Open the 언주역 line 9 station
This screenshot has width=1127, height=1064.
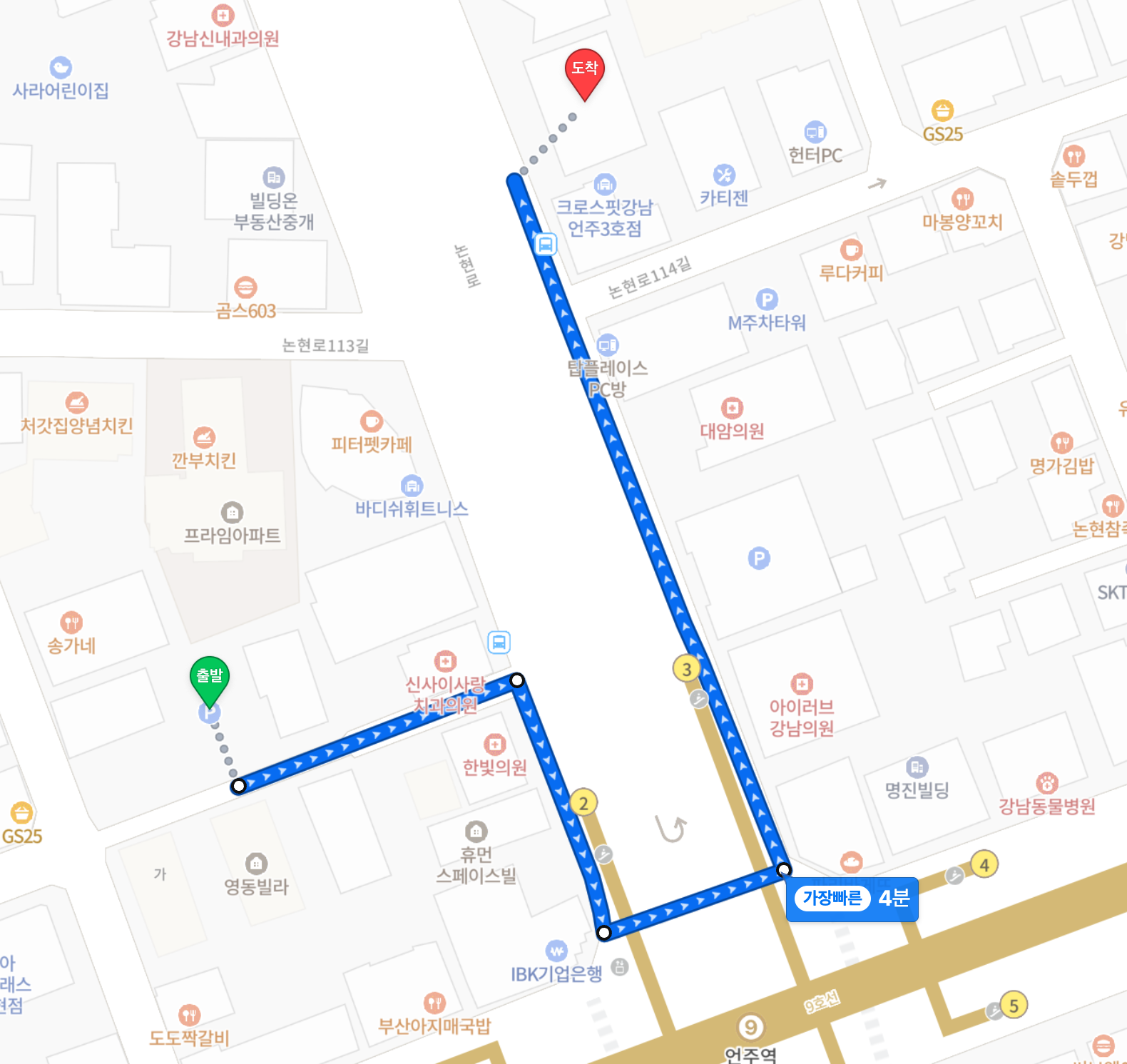point(750,1028)
